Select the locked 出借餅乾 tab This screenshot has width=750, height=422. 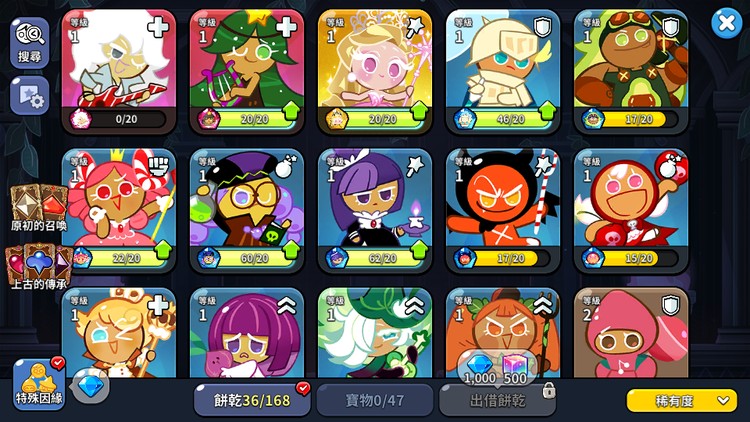(x=497, y=400)
